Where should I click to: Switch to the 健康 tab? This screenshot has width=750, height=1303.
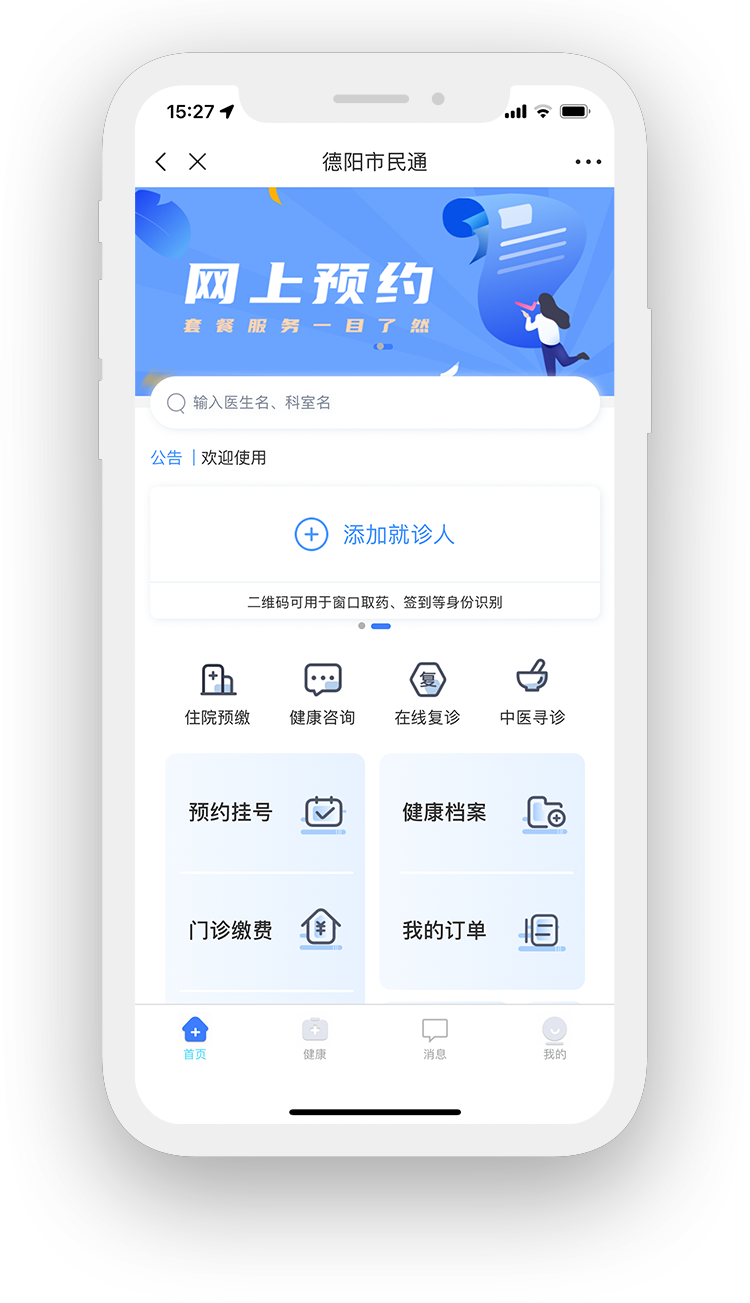[x=315, y=1039]
